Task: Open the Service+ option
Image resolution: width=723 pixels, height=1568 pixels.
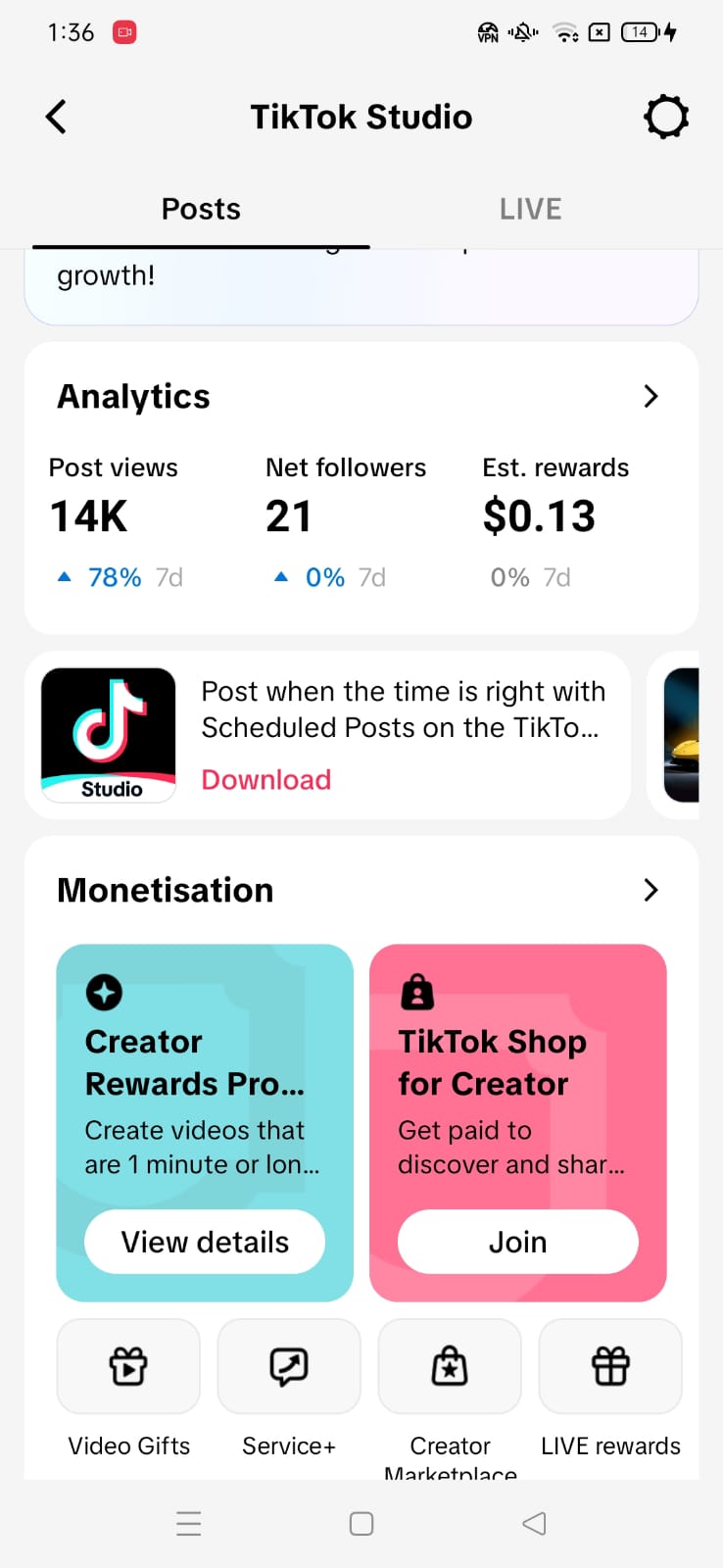Action: click(289, 1366)
